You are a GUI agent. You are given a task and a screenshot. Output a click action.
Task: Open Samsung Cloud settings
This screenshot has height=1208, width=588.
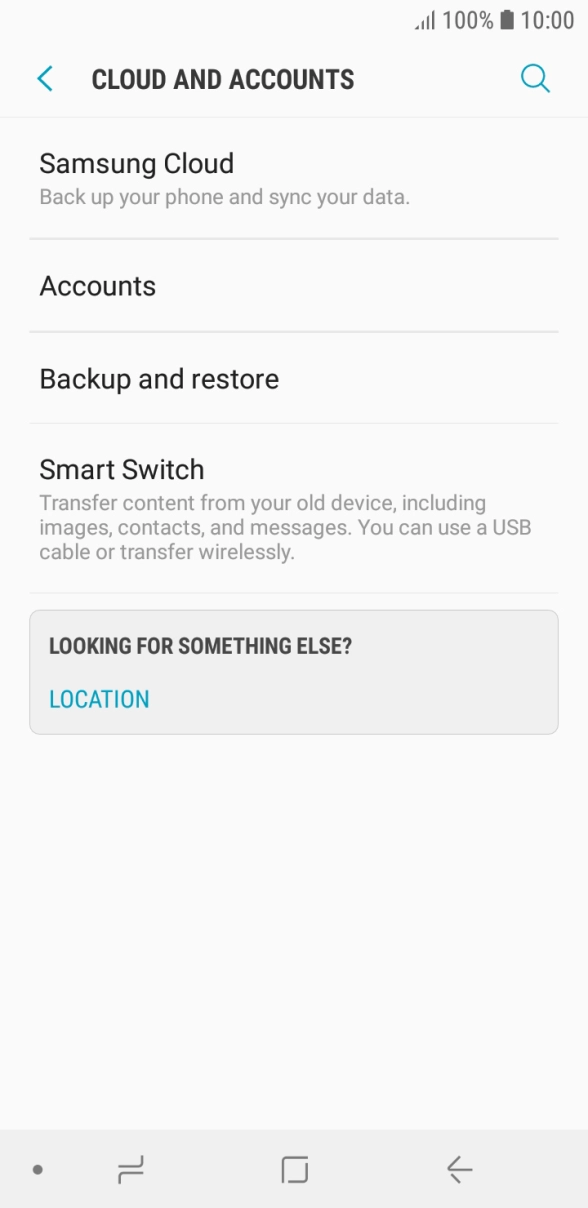coord(294,179)
